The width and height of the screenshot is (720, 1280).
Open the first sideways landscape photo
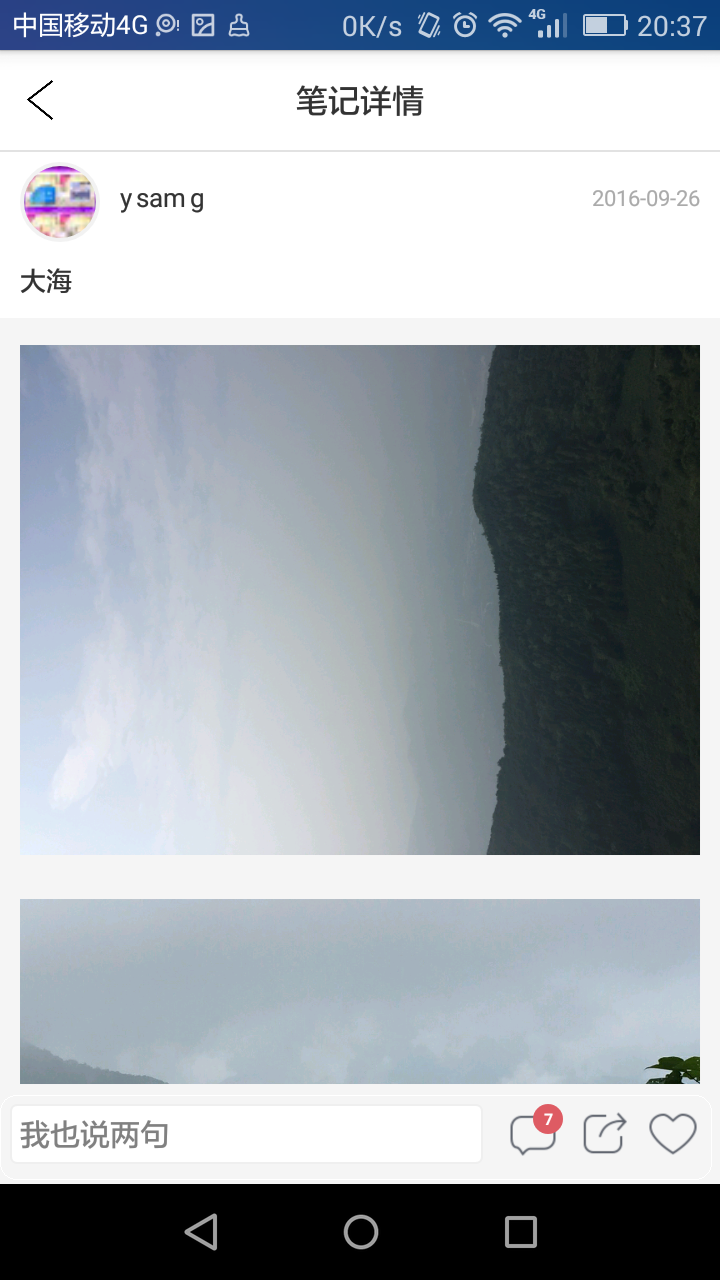[x=360, y=600]
